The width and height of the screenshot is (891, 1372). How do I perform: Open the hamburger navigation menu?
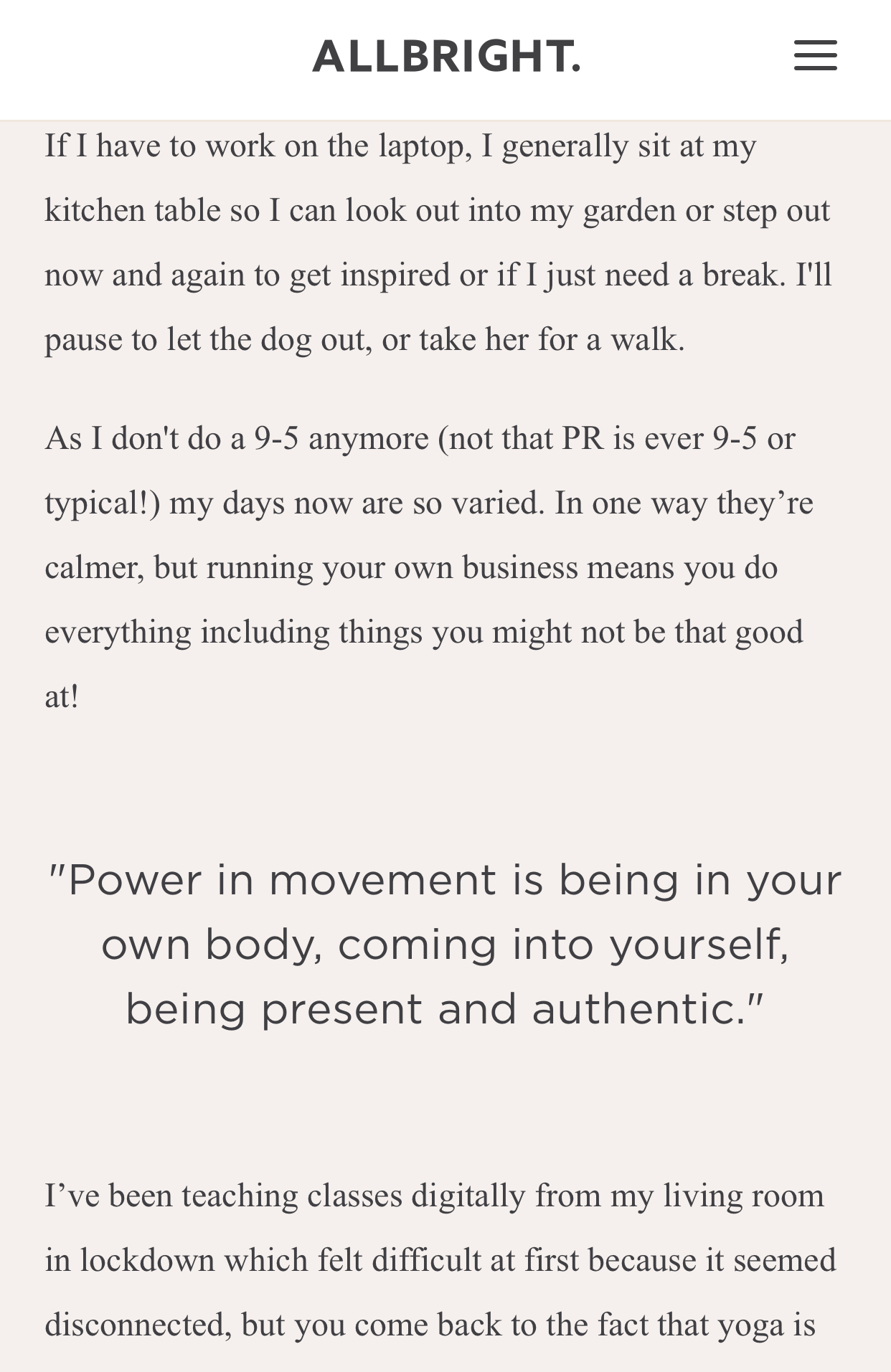tap(815, 56)
